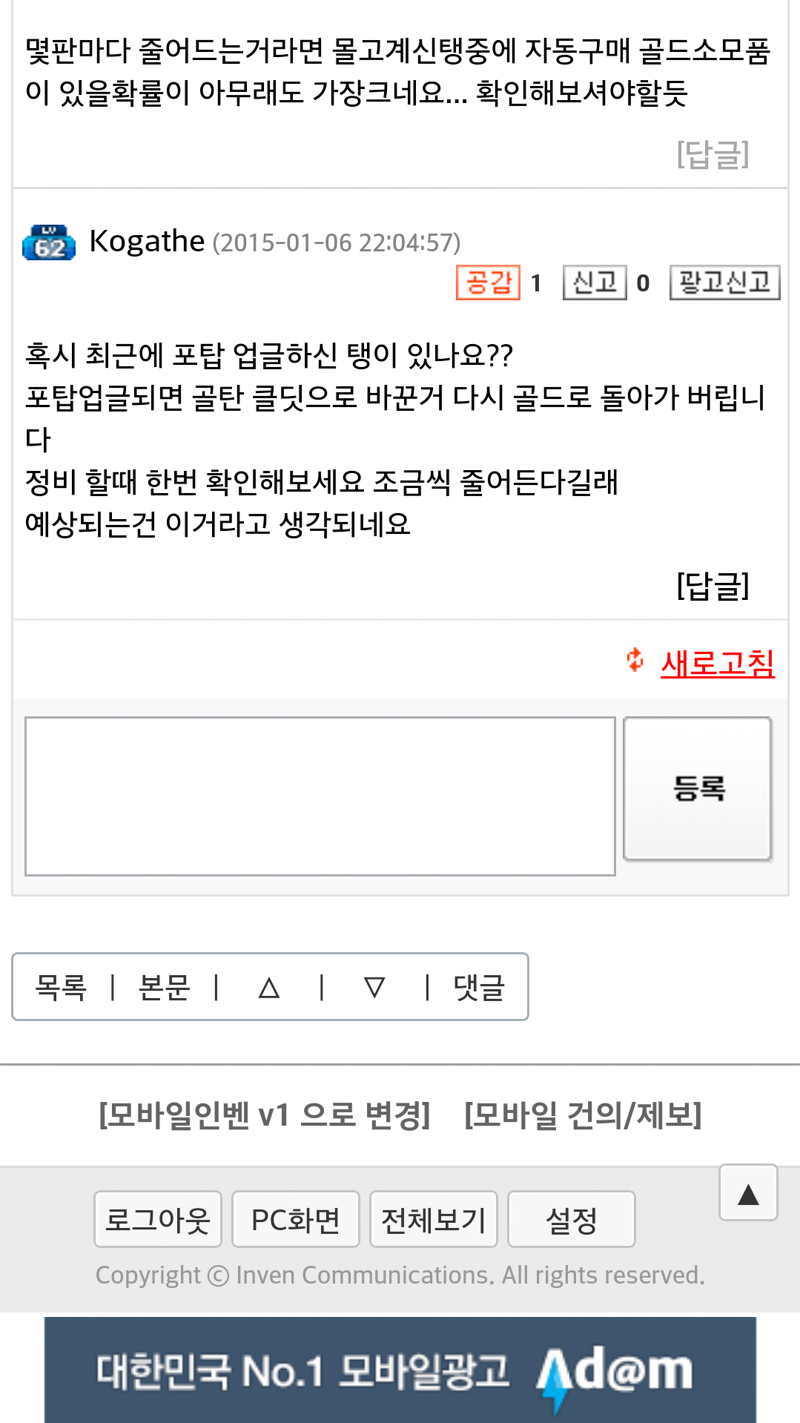800x1423 pixels.
Task: Submit comment with 등록 button
Action: [x=698, y=789]
